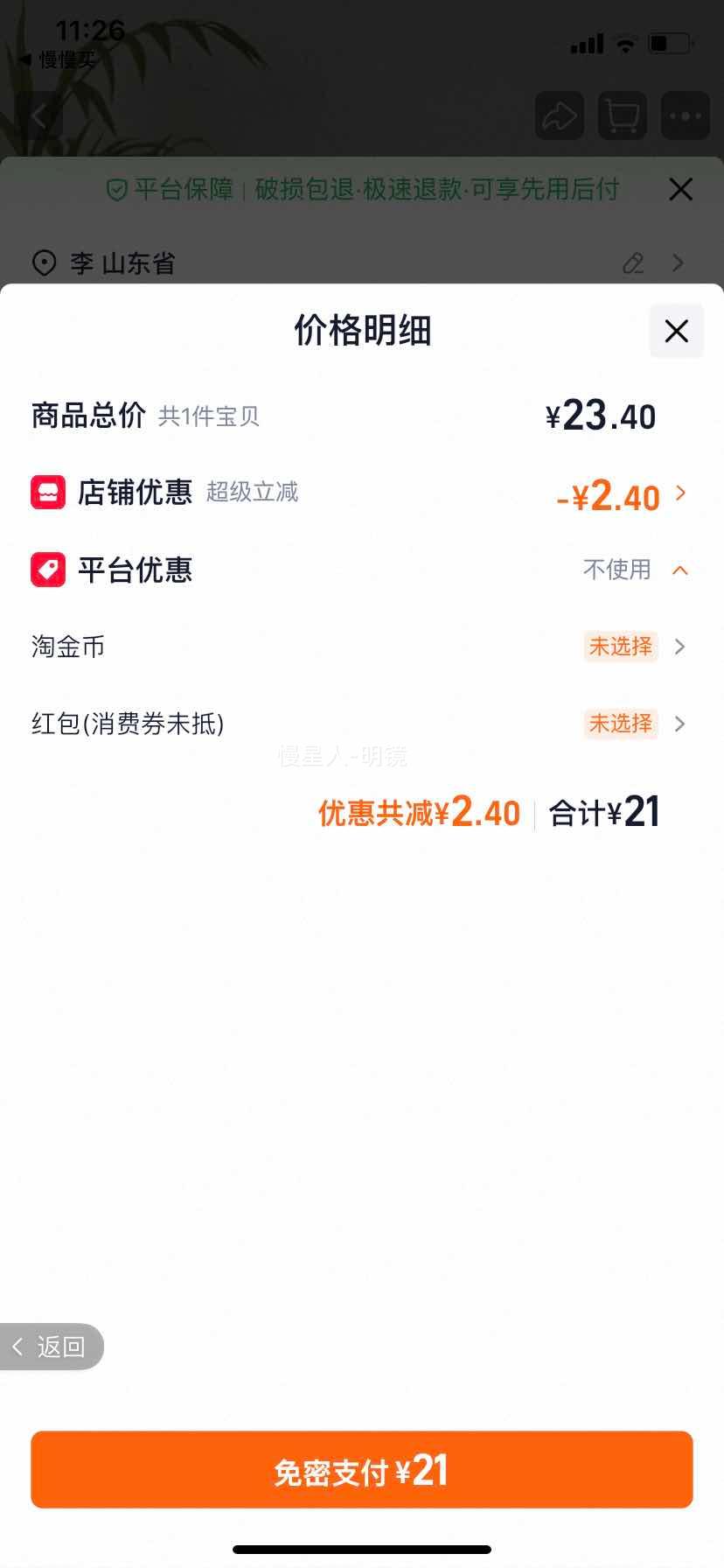Close the 价格明细 price details sheet

676,331
